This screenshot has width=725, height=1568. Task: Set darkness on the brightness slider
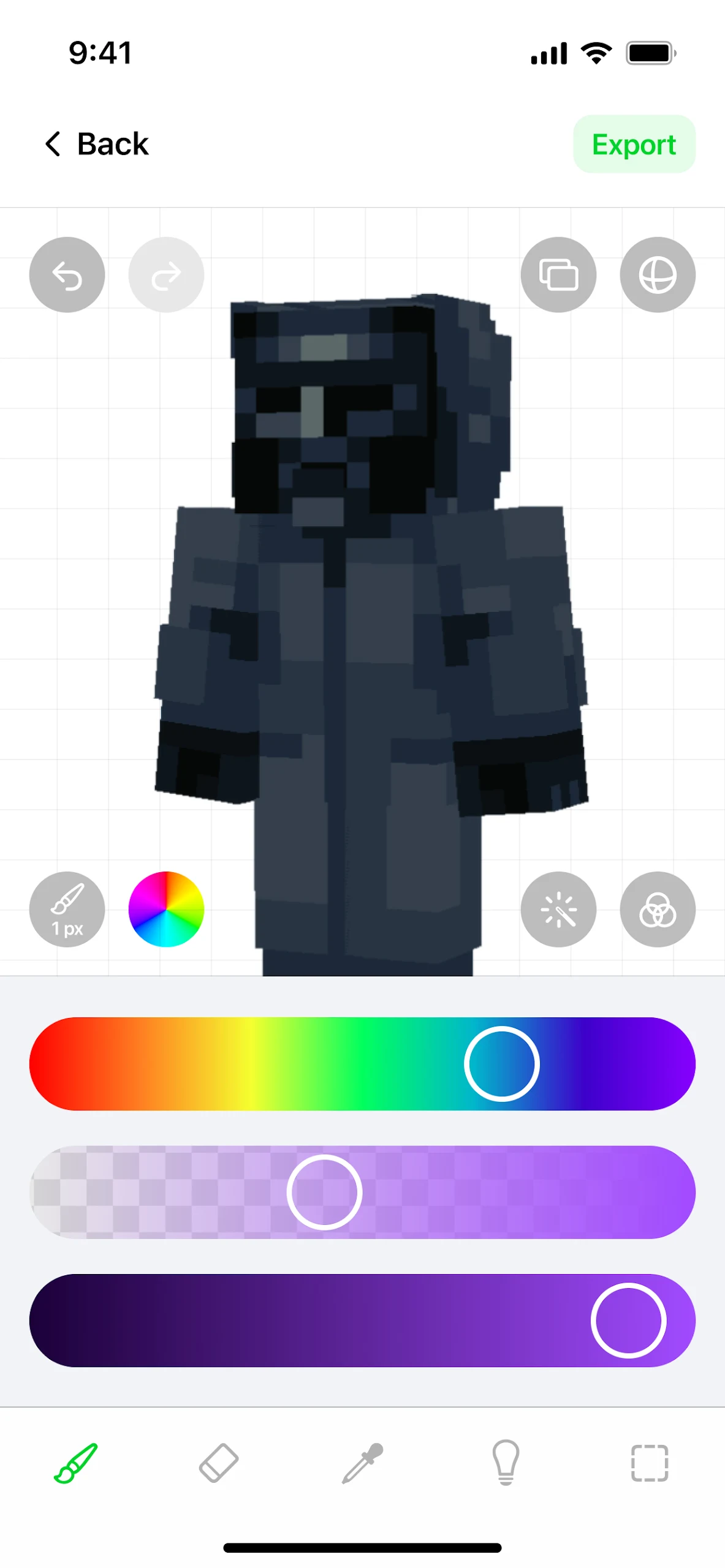pos(362,1320)
